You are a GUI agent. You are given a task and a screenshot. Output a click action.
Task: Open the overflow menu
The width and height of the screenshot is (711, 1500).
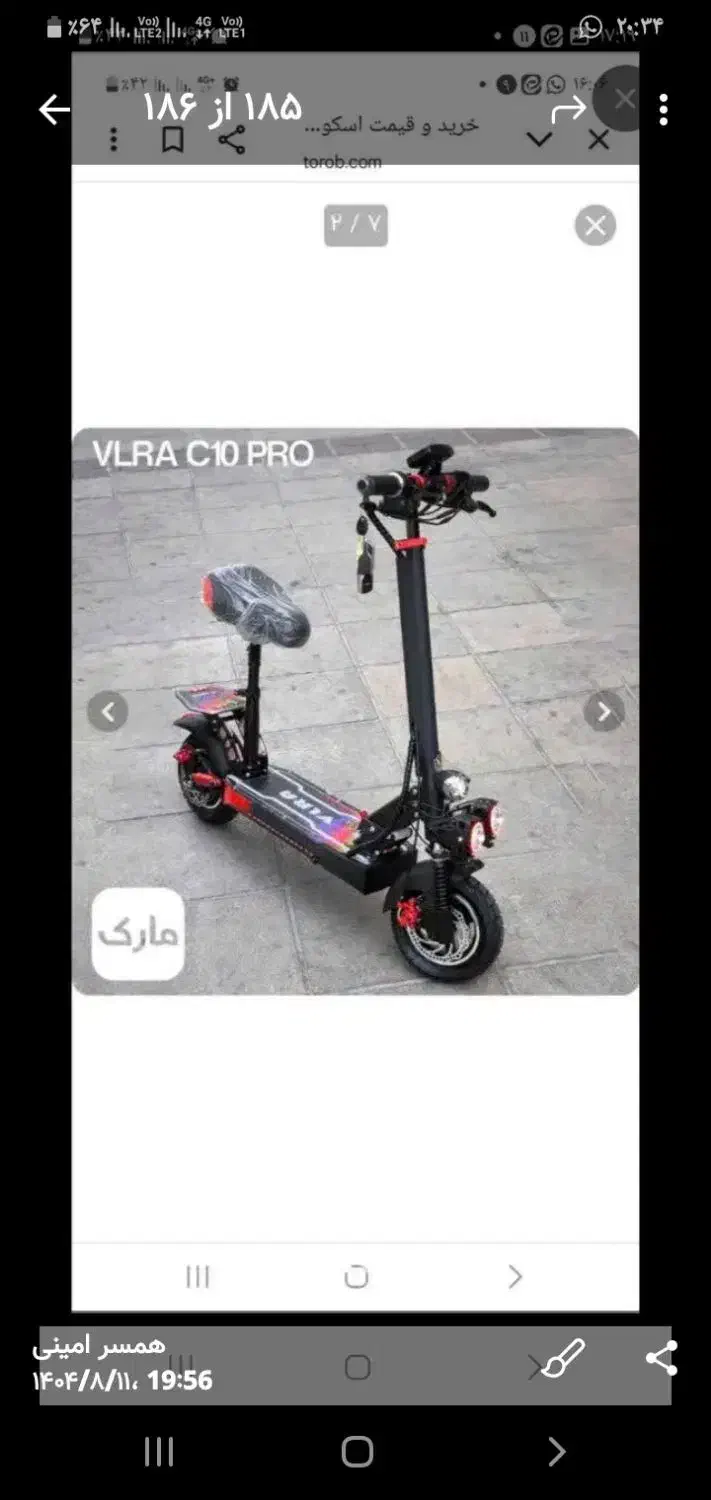point(663,110)
